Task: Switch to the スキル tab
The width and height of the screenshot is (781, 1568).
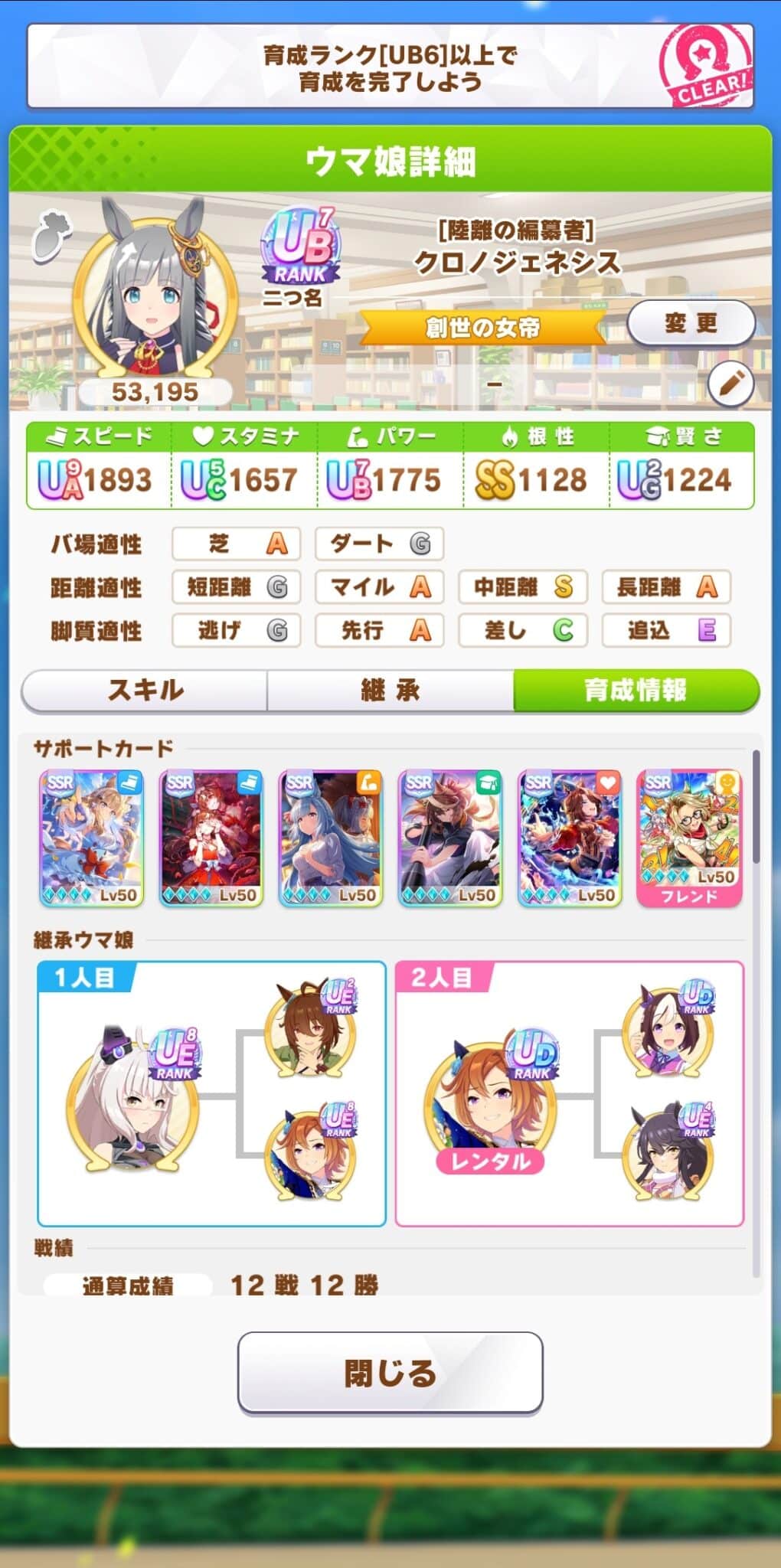Action: coord(145,690)
